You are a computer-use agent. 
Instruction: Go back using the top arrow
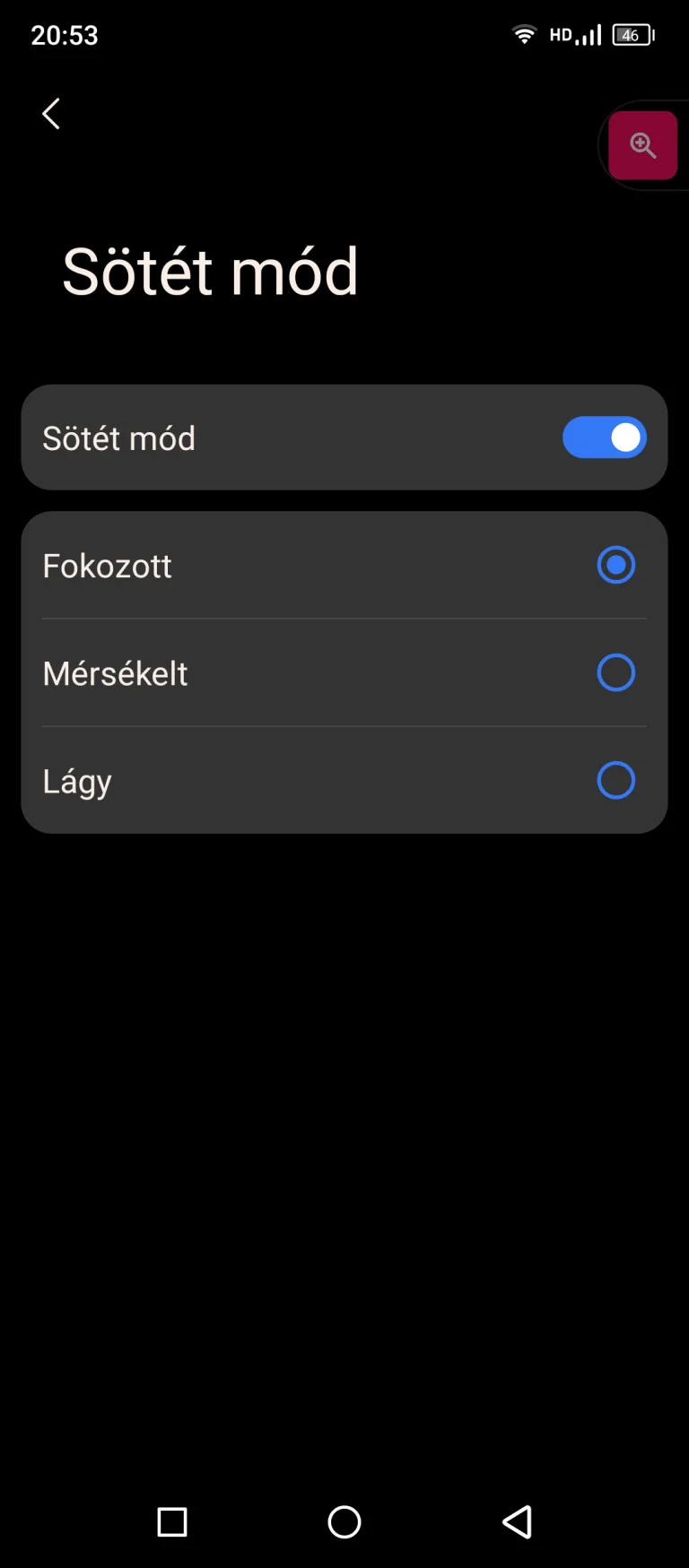(x=51, y=114)
